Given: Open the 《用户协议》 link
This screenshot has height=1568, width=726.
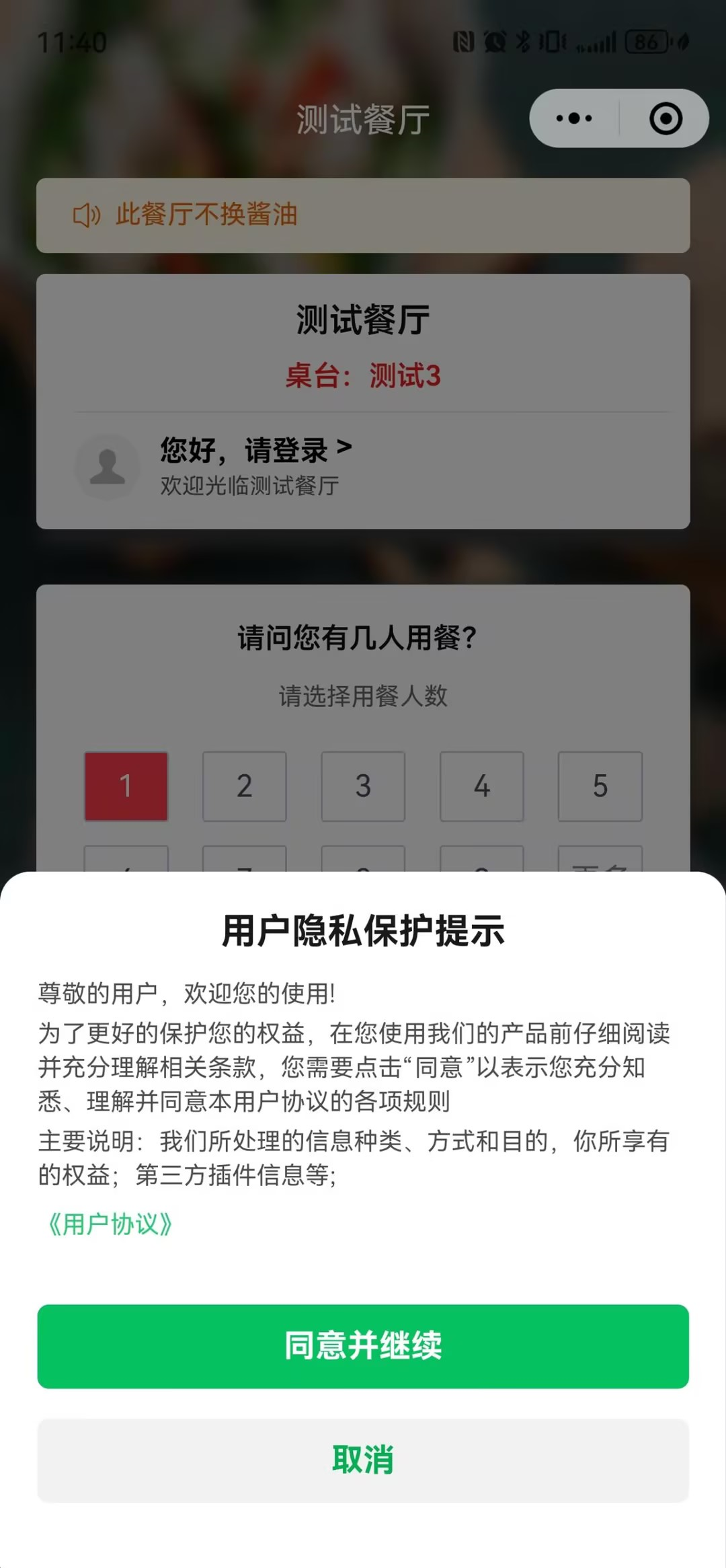Looking at the screenshot, I should (110, 1224).
